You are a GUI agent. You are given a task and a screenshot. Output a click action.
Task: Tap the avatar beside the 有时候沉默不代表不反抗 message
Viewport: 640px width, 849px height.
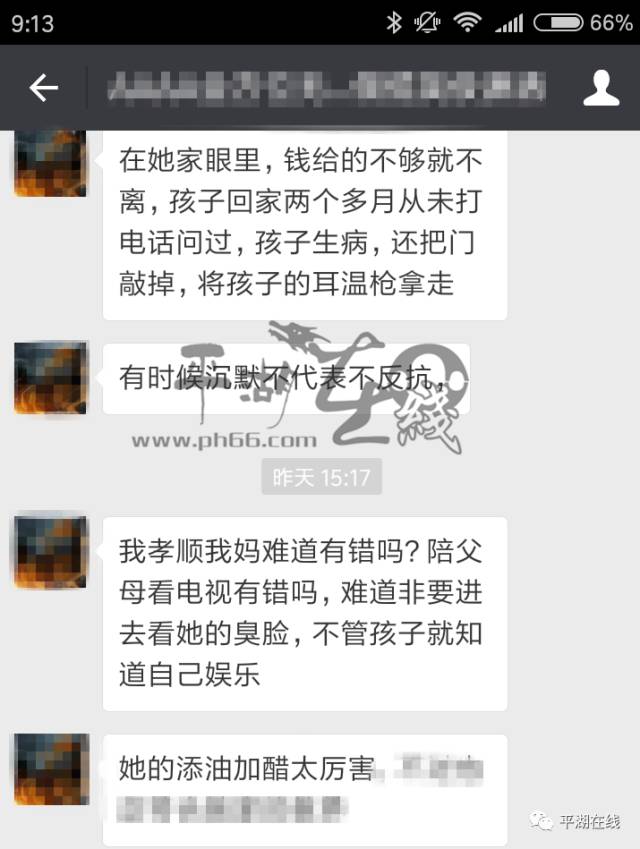click(x=50, y=378)
